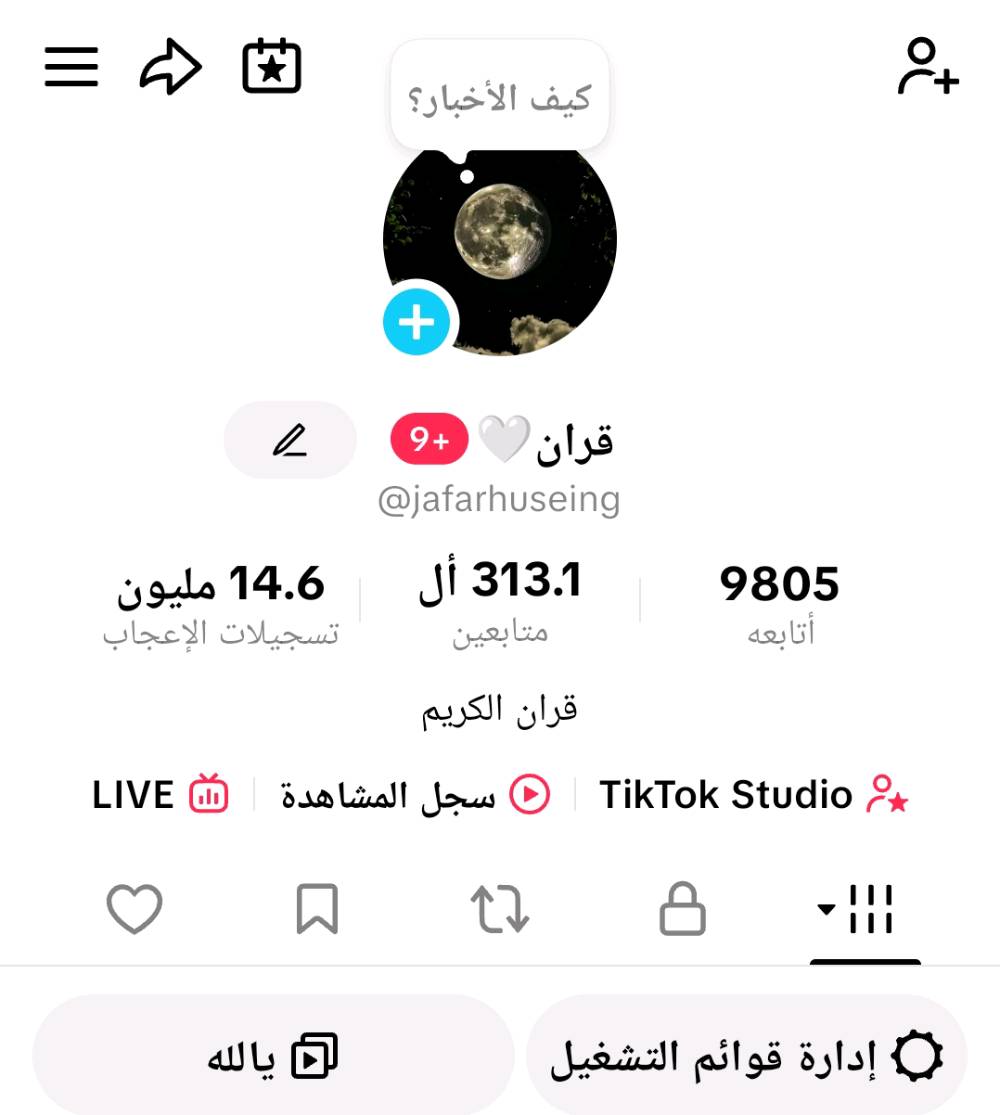Open the LIVE link
1000x1115 pixels.
[160, 794]
